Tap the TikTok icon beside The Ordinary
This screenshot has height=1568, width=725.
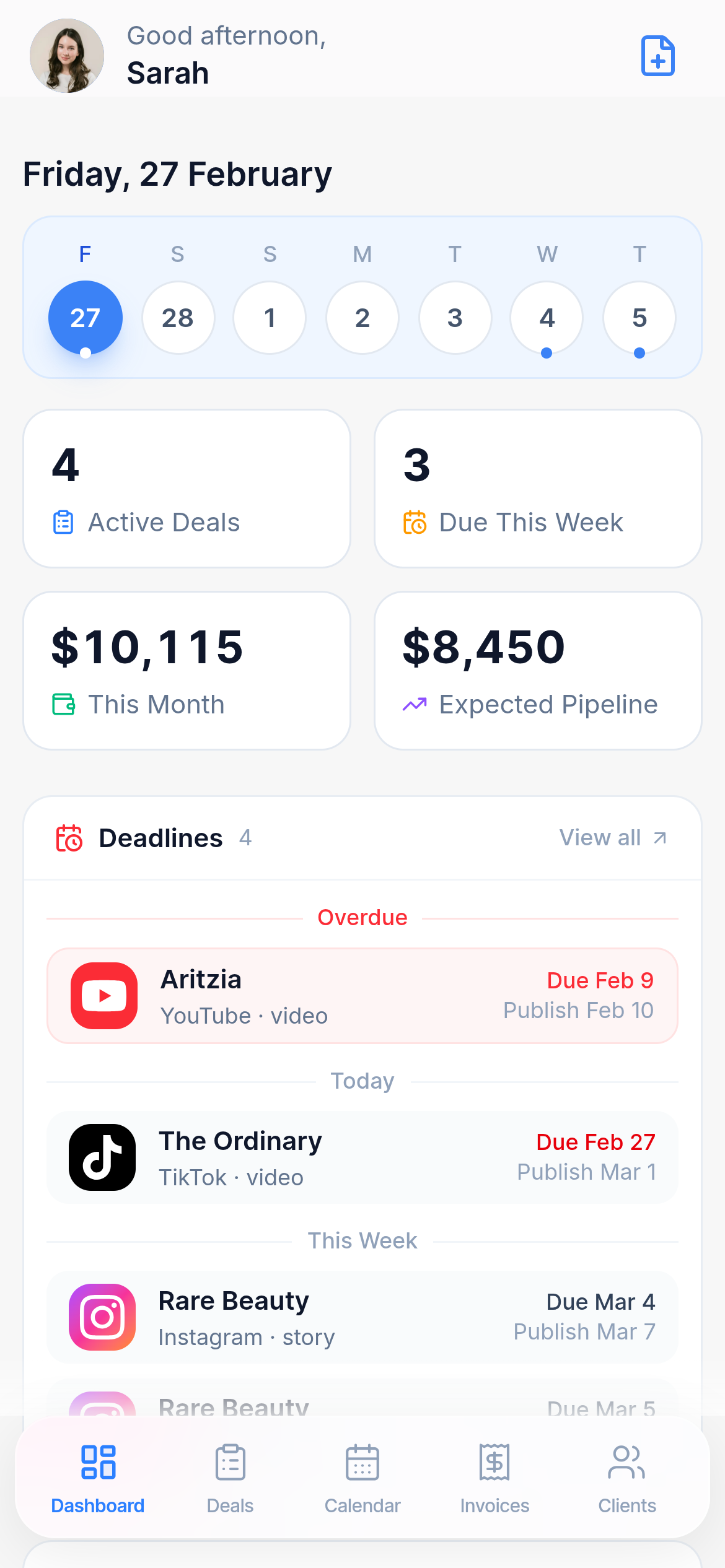(102, 1157)
